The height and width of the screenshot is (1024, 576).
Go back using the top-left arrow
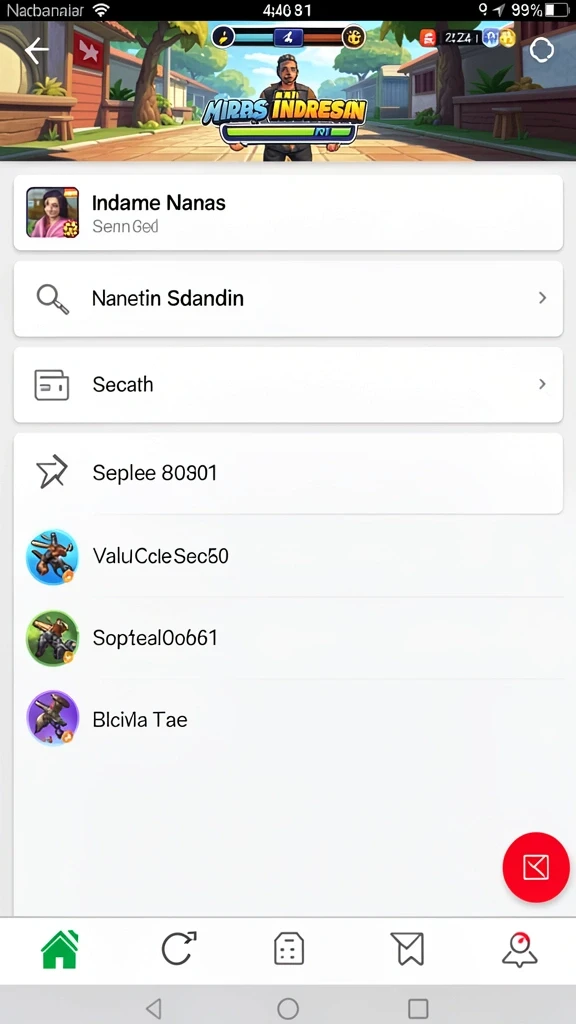click(37, 50)
